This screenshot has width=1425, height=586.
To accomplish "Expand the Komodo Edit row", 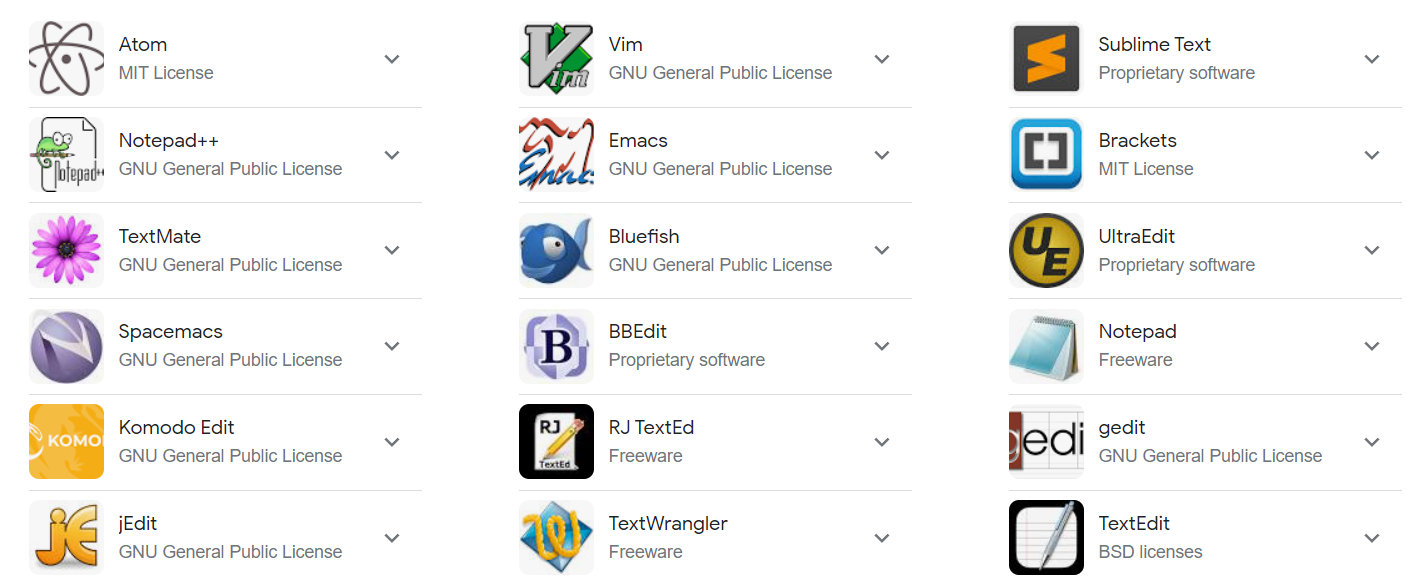I will [x=392, y=442].
